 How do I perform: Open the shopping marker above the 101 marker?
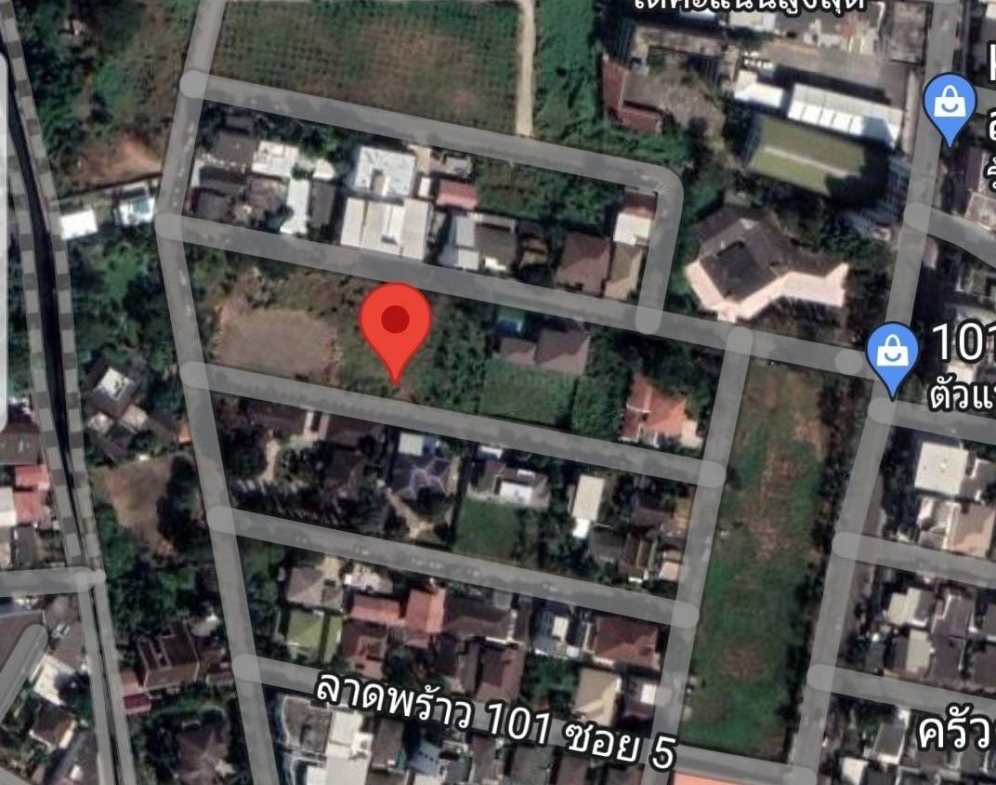click(x=949, y=104)
